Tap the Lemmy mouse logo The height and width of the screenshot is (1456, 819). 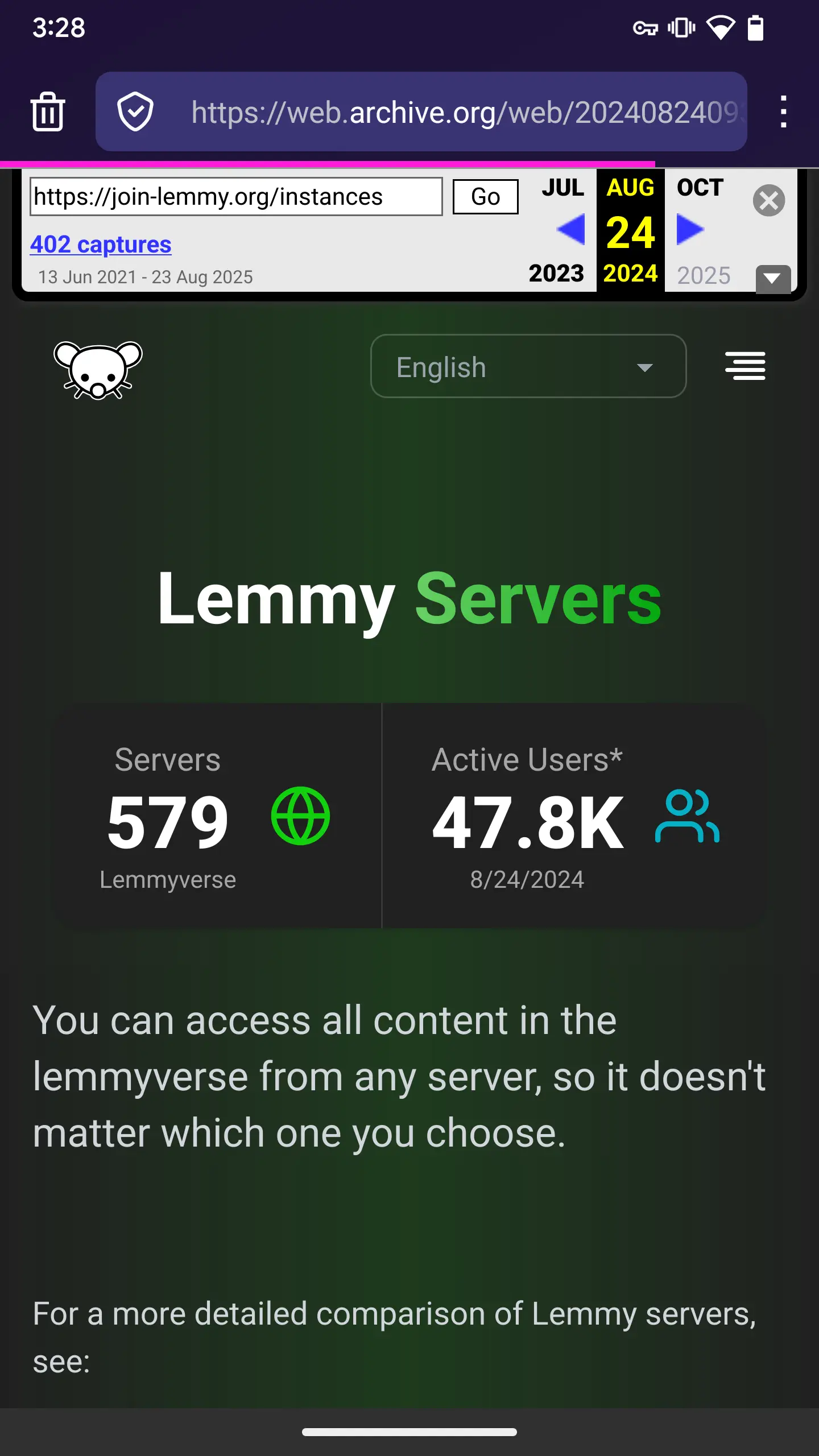98,370
